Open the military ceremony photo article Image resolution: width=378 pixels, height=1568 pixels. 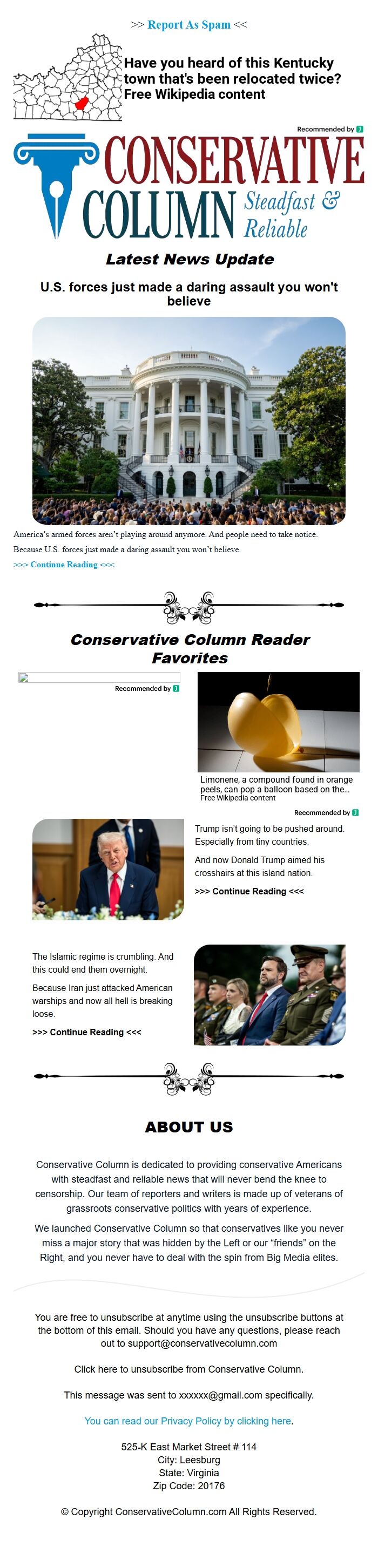click(x=269, y=995)
